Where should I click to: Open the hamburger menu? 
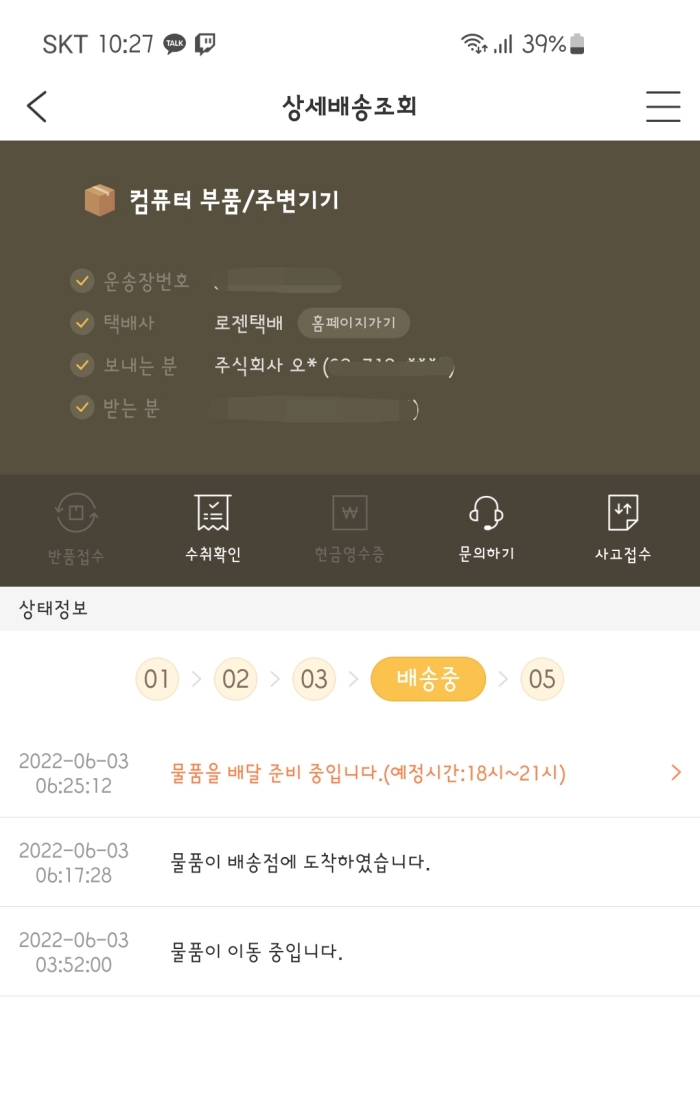click(x=662, y=106)
